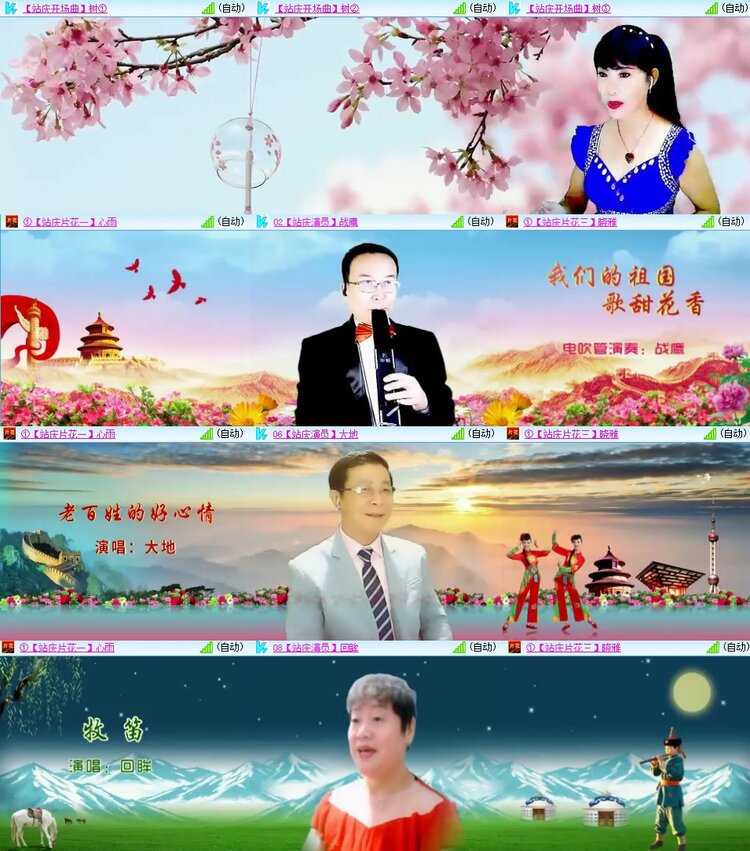Screen dimensions: 750x851
Task: Click the blue logo icon on 大地's stream bar
Action: [260, 437]
